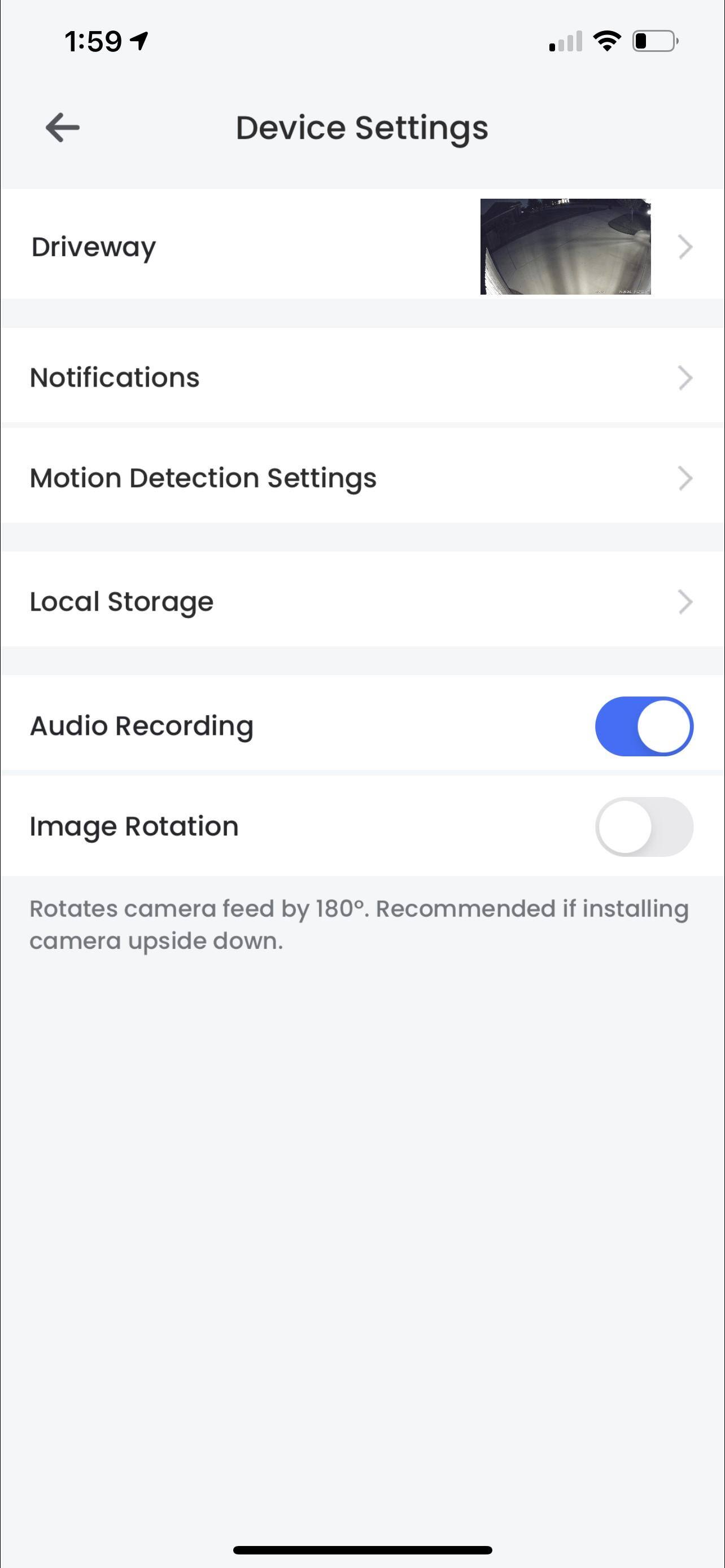This screenshot has width=725, height=1568.
Task: Tap the home indicator bar at bottom
Action: pos(362,1550)
